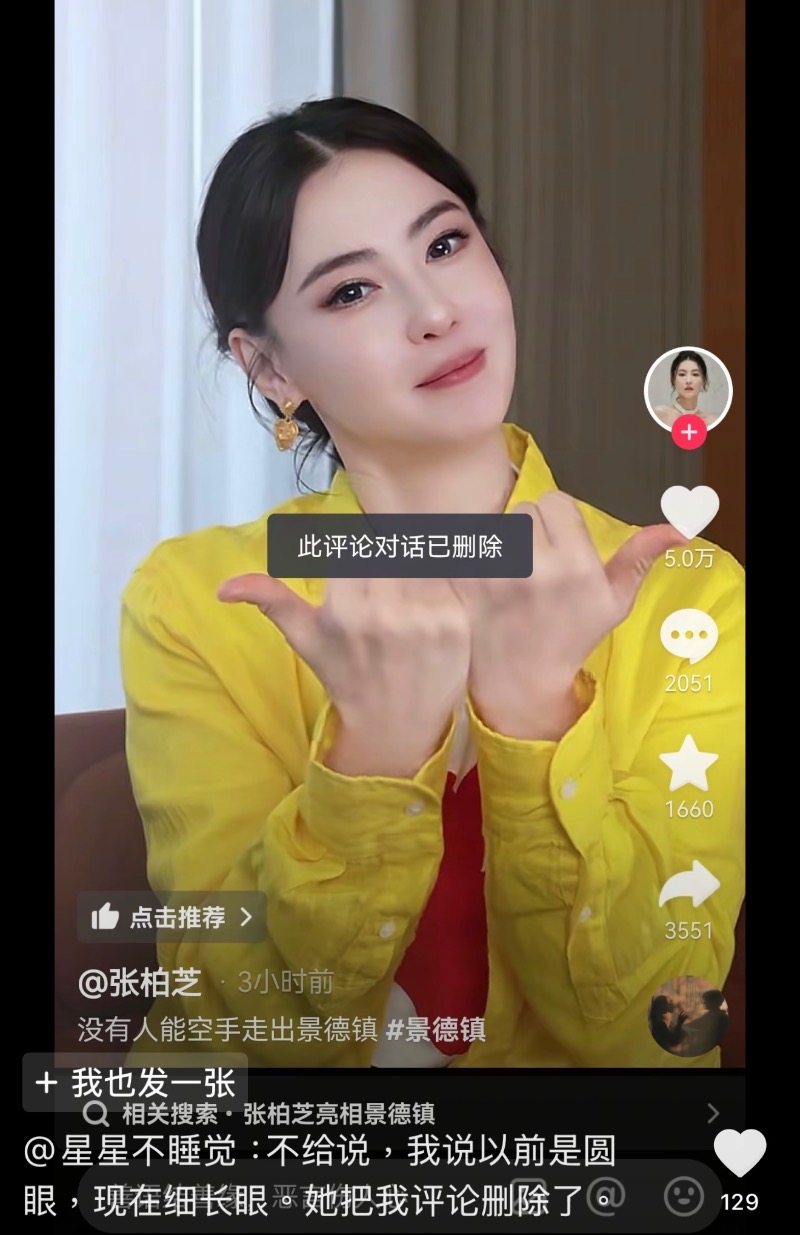Like the comment with 129 likes
Image resolution: width=800 pixels, height=1235 pixels.
[740, 1153]
